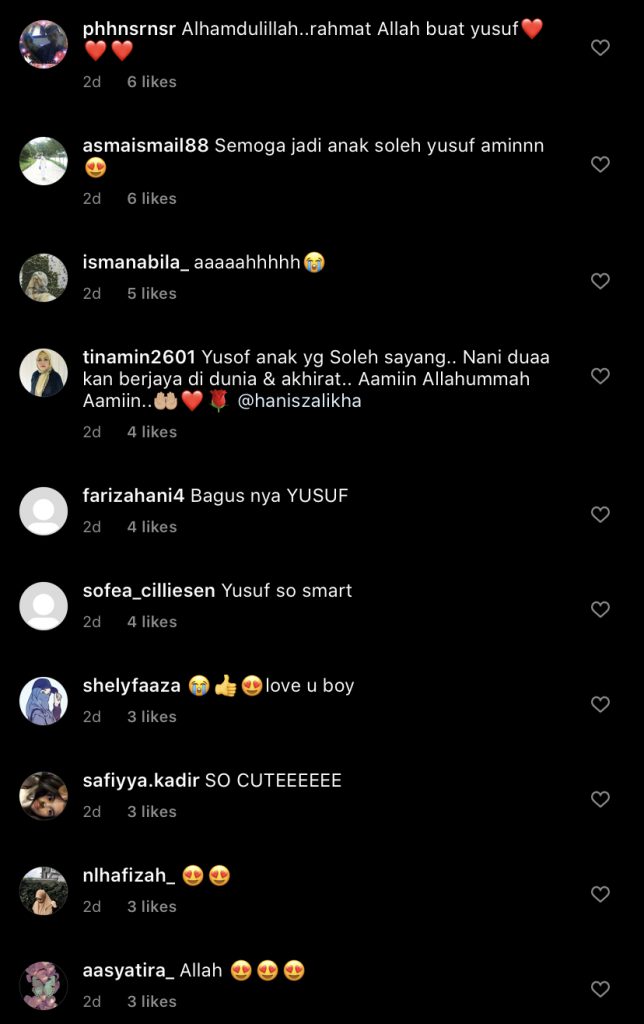
Task: Like sofea_cilliesen's comment
Action: [600, 609]
